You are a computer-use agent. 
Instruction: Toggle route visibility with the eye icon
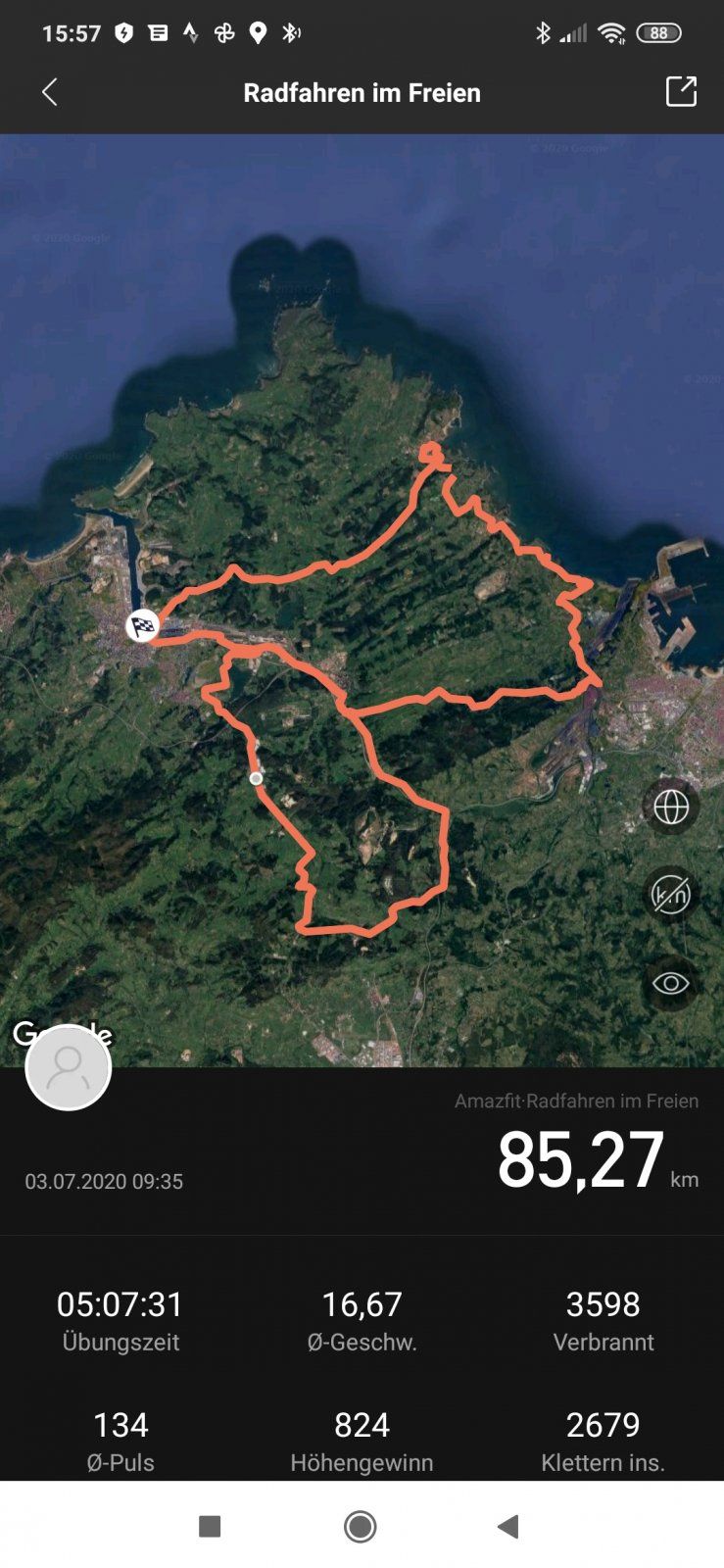point(671,983)
